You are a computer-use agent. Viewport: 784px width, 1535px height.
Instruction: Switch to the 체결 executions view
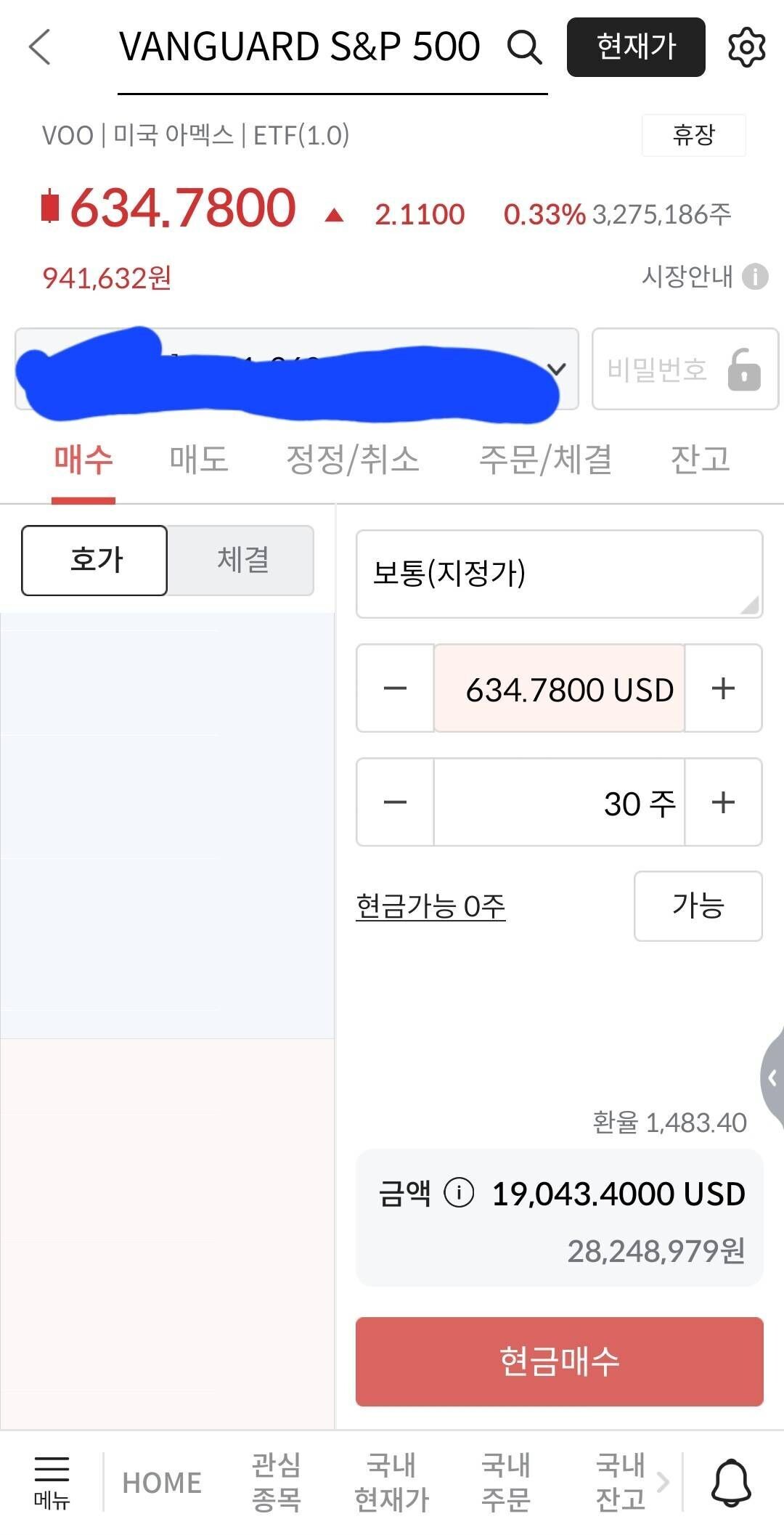(x=243, y=560)
